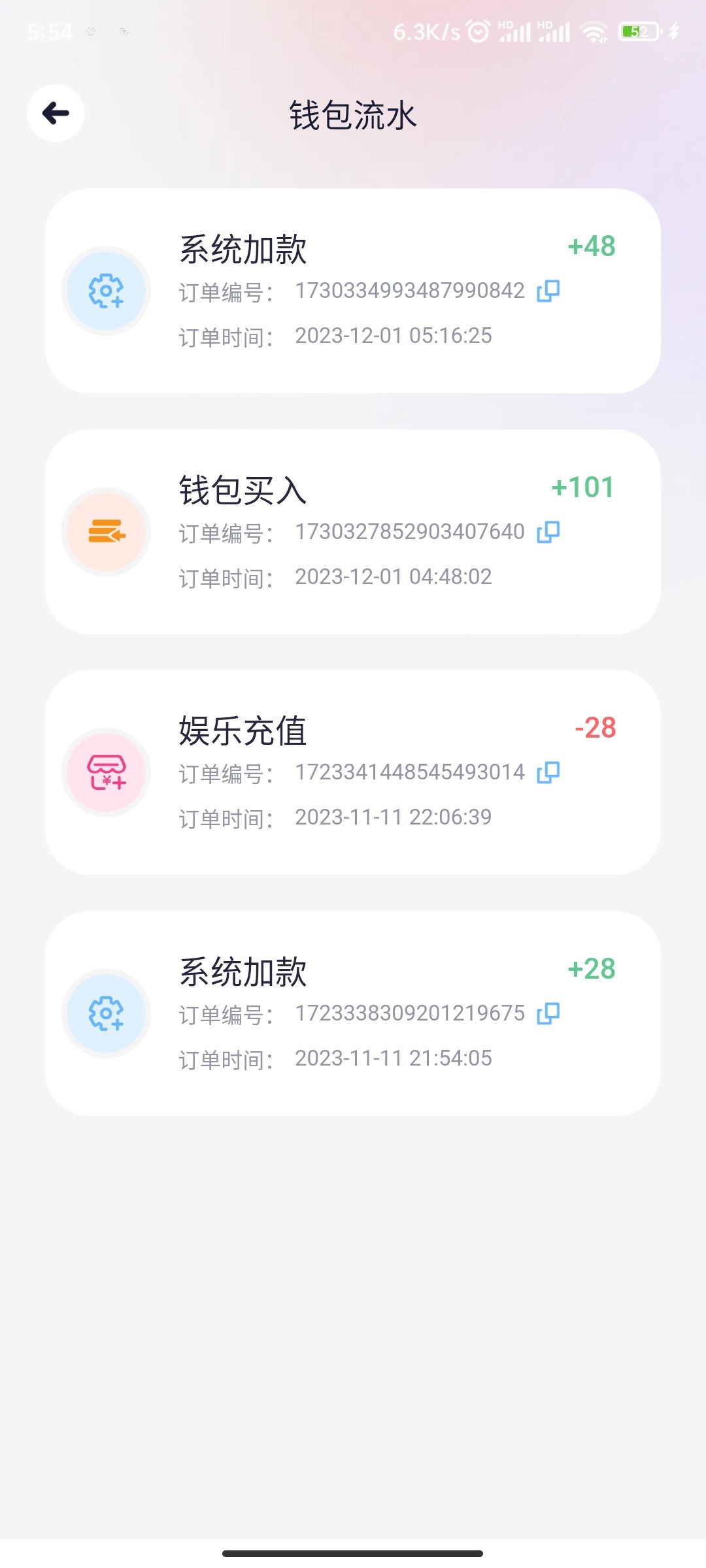Copy order number 1730327852903407640
The image size is (706, 1568).
tap(548, 532)
